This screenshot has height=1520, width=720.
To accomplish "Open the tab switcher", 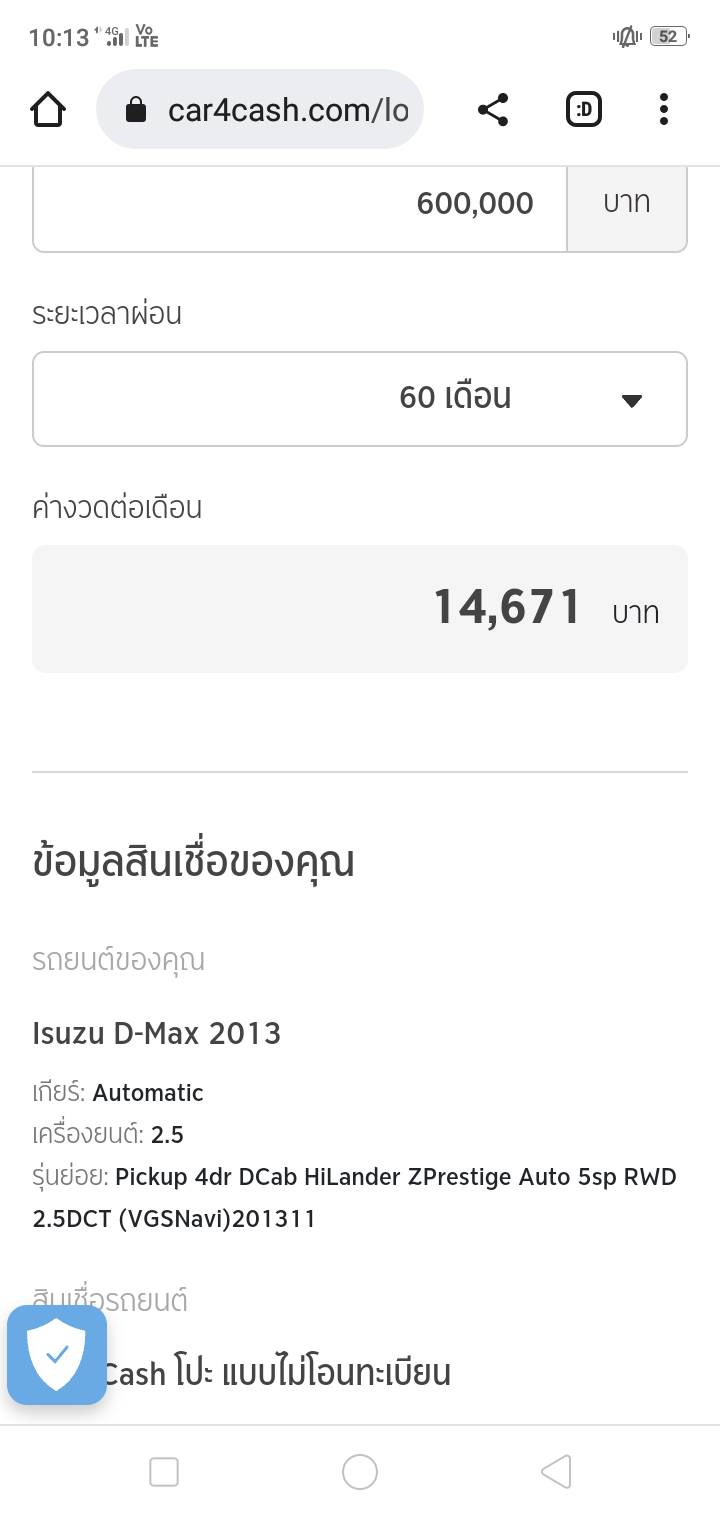I will point(584,109).
